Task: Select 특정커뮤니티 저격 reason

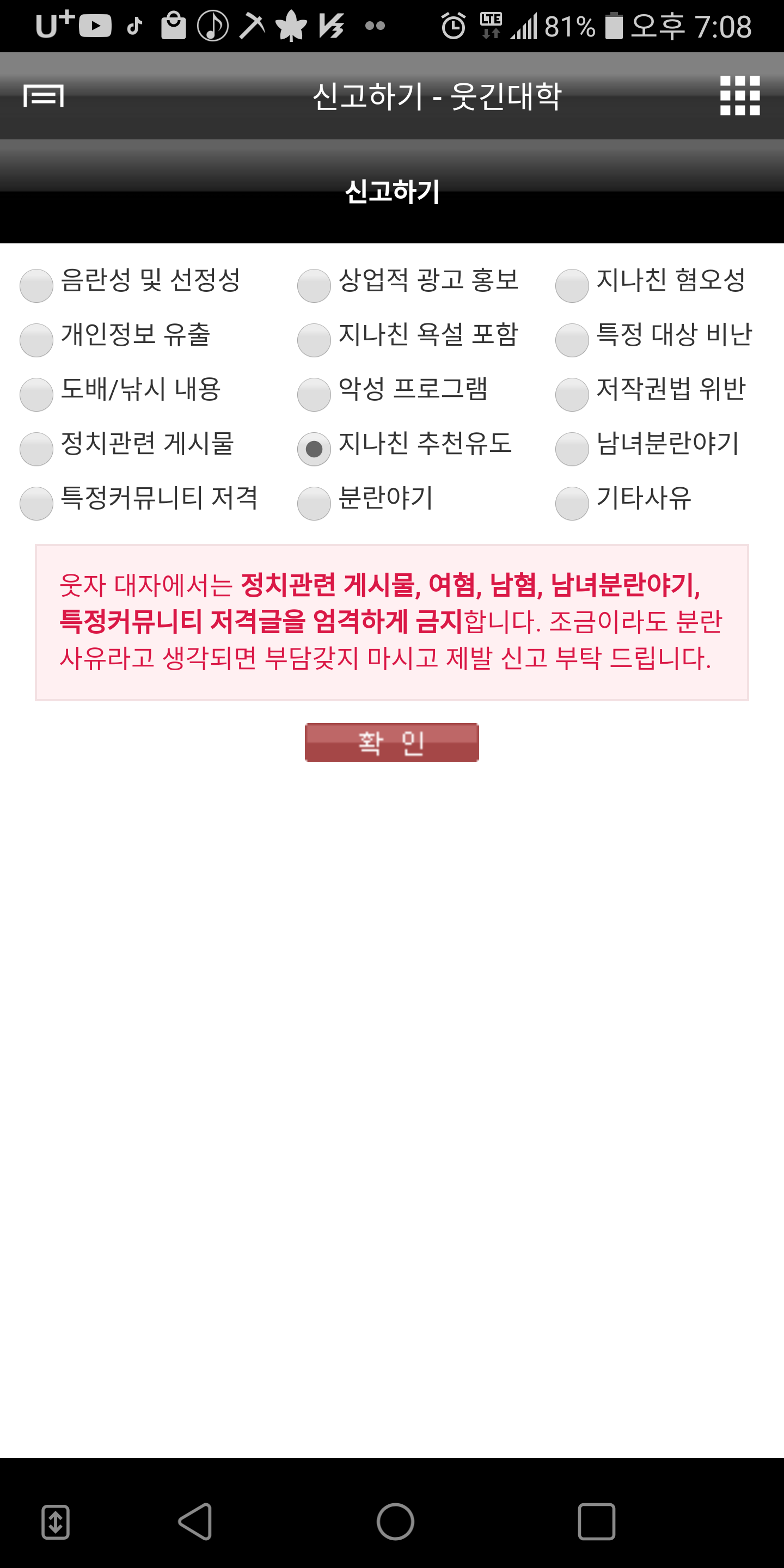Action: (36, 504)
